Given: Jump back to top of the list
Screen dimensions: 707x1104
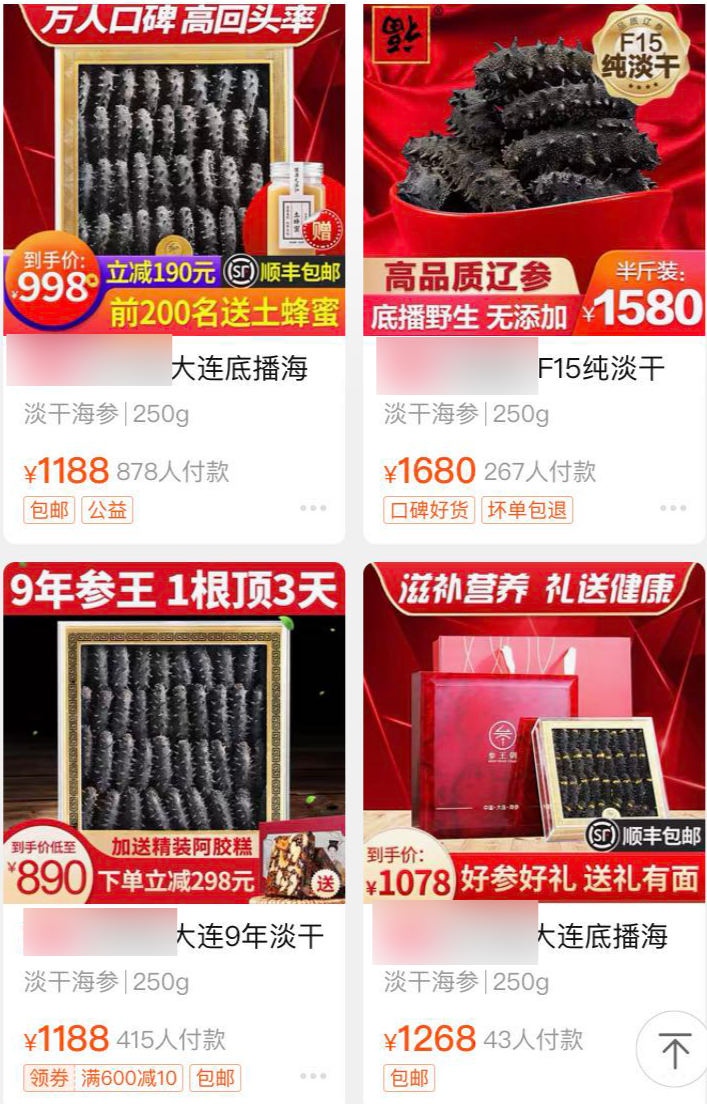Looking at the screenshot, I should pyautogui.click(x=674, y=1050).
